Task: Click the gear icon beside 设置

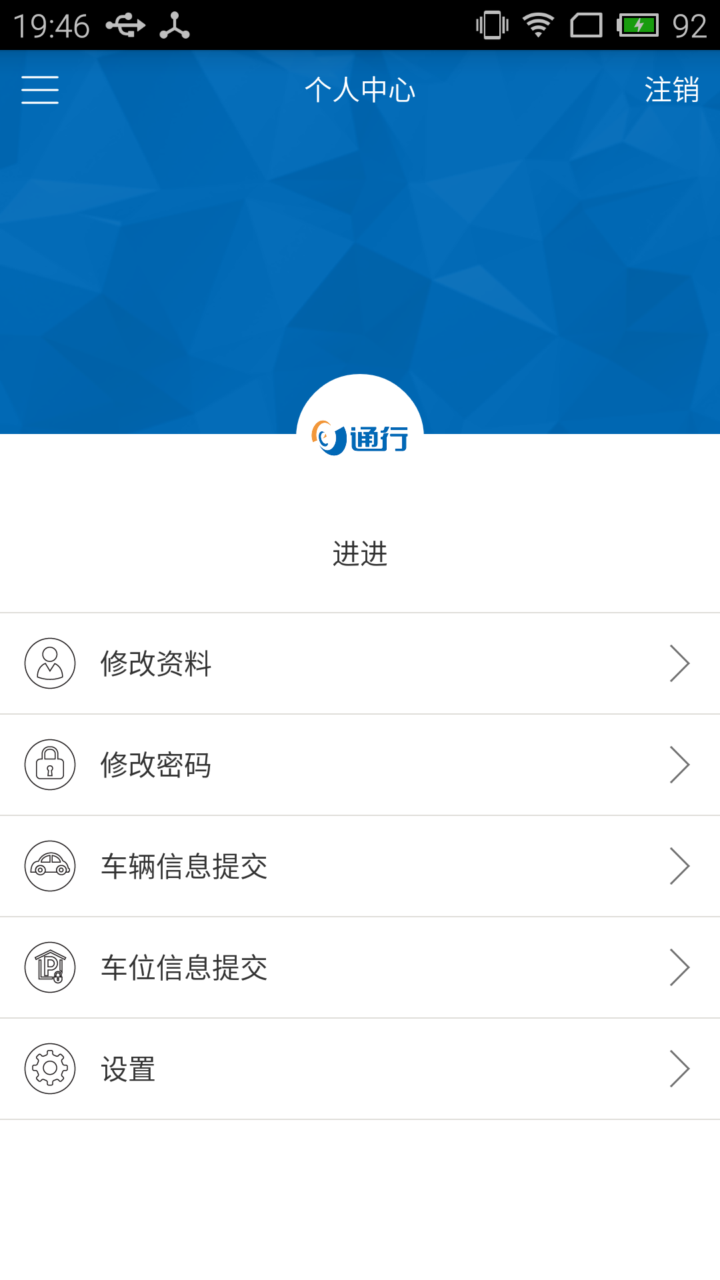Action: pyautogui.click(x=50, y=1069)
